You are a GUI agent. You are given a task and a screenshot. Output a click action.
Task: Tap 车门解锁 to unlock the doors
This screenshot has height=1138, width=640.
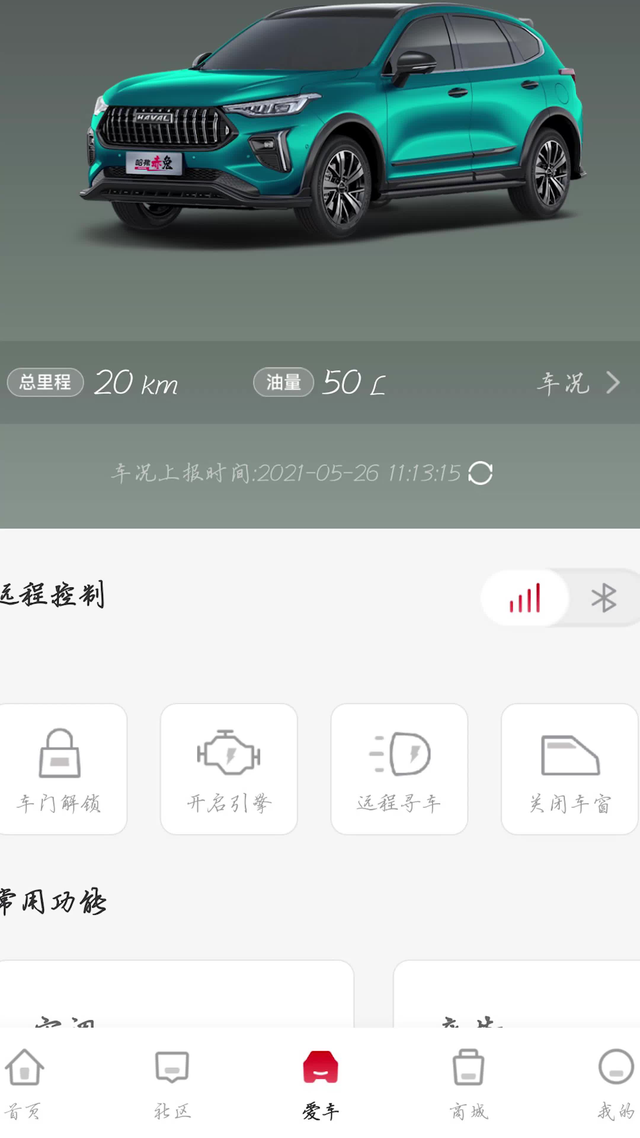(62, 769)
